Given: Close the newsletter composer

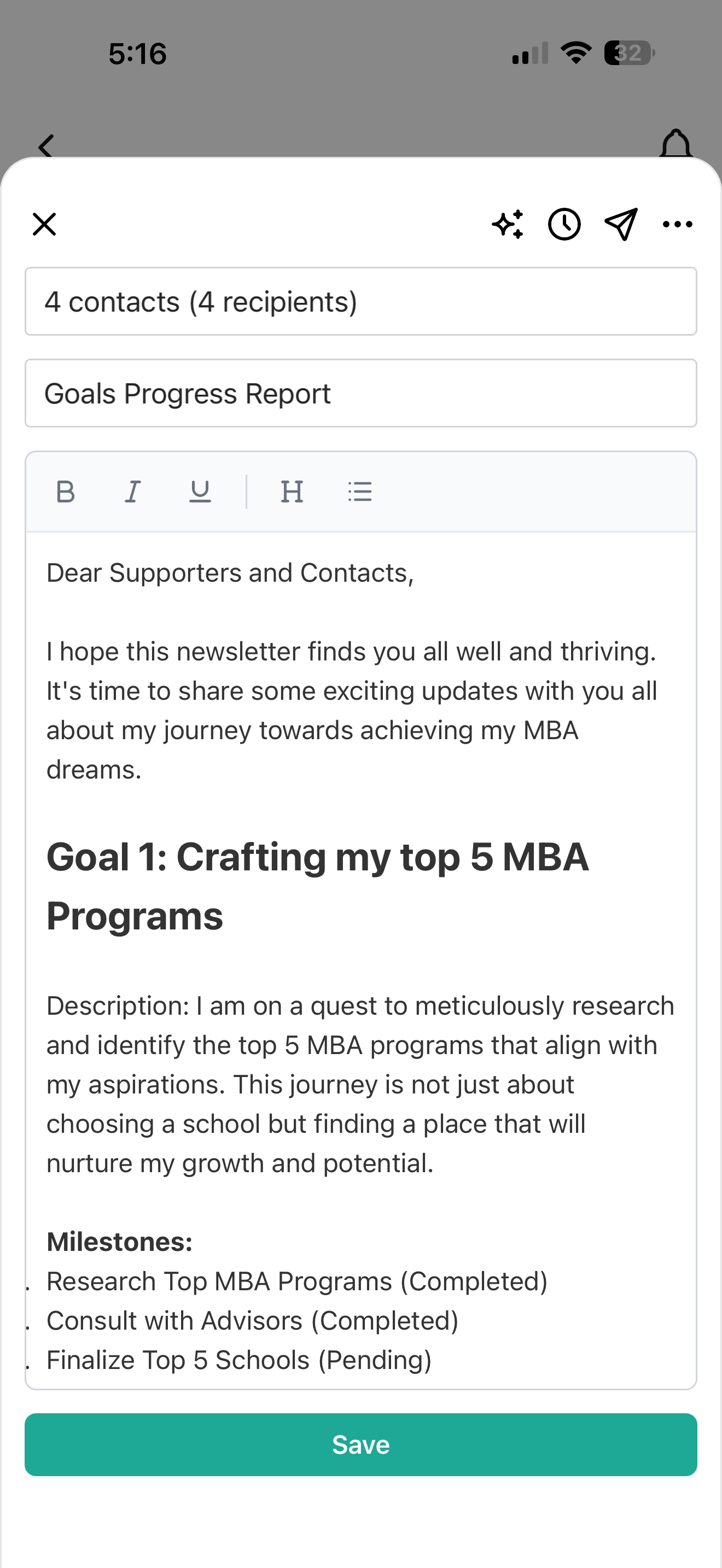Looking at the screenshot, I should click(x=44, y=224).
